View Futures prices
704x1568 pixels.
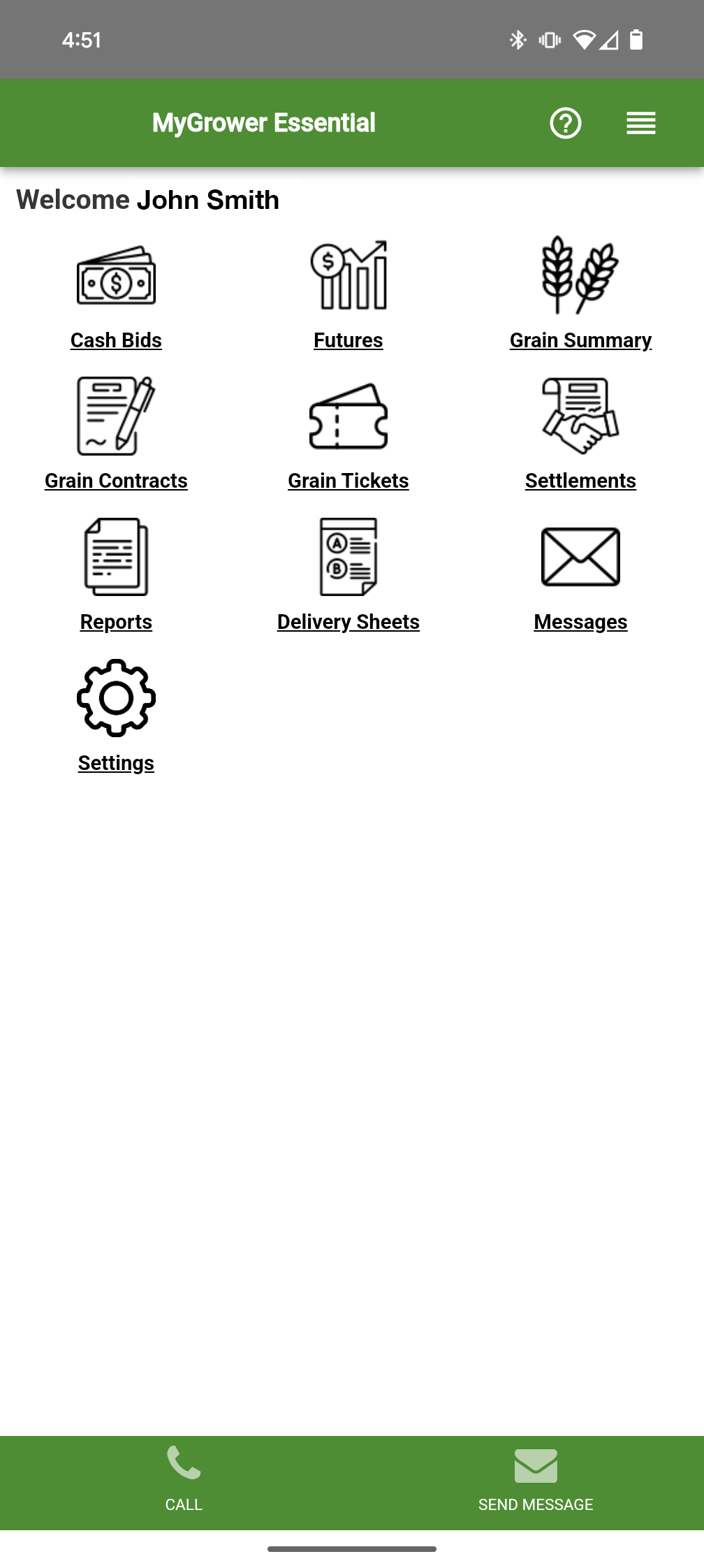[349, 297]
